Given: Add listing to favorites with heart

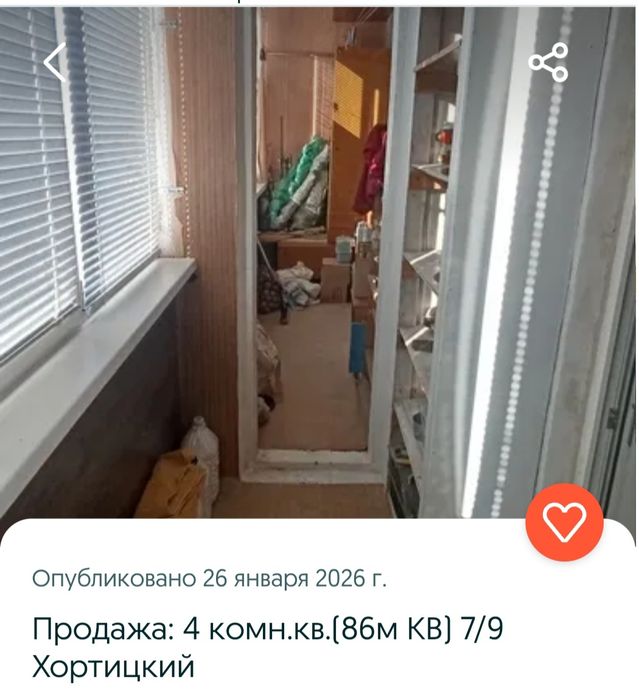Looking at the screenshot, I should click(x=564, y=522).
